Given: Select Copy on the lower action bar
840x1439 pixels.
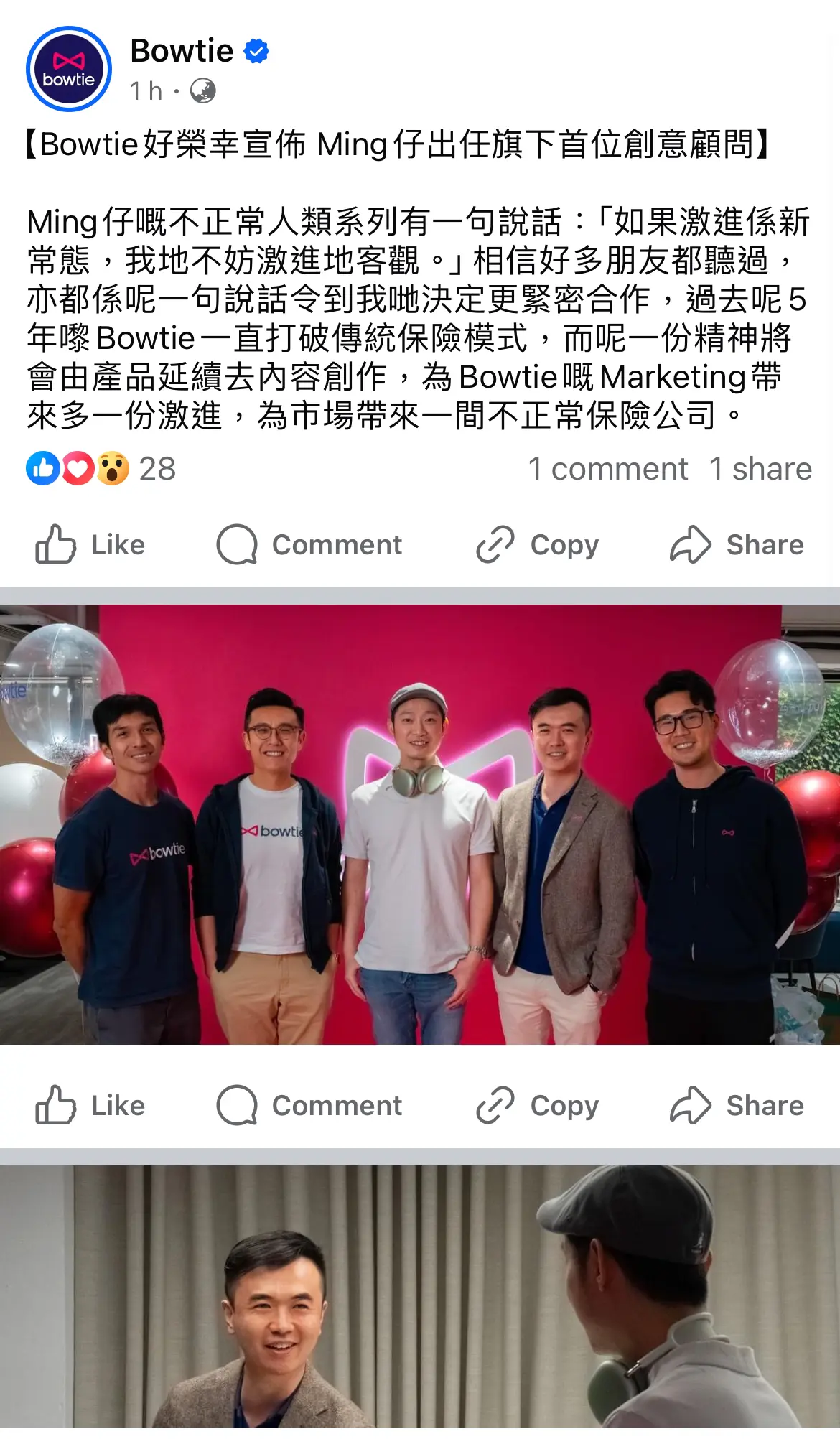Looking at the screenshot, I should [538, 1105].
